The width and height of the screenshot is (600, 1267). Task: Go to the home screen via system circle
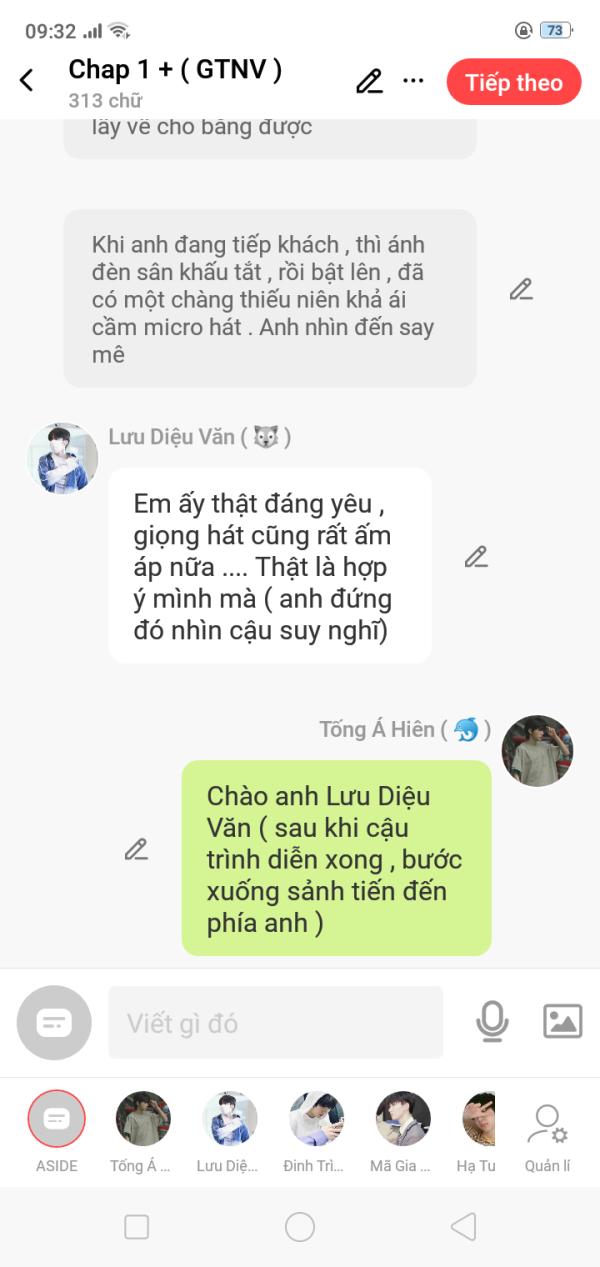click(x=300, y=1227)
